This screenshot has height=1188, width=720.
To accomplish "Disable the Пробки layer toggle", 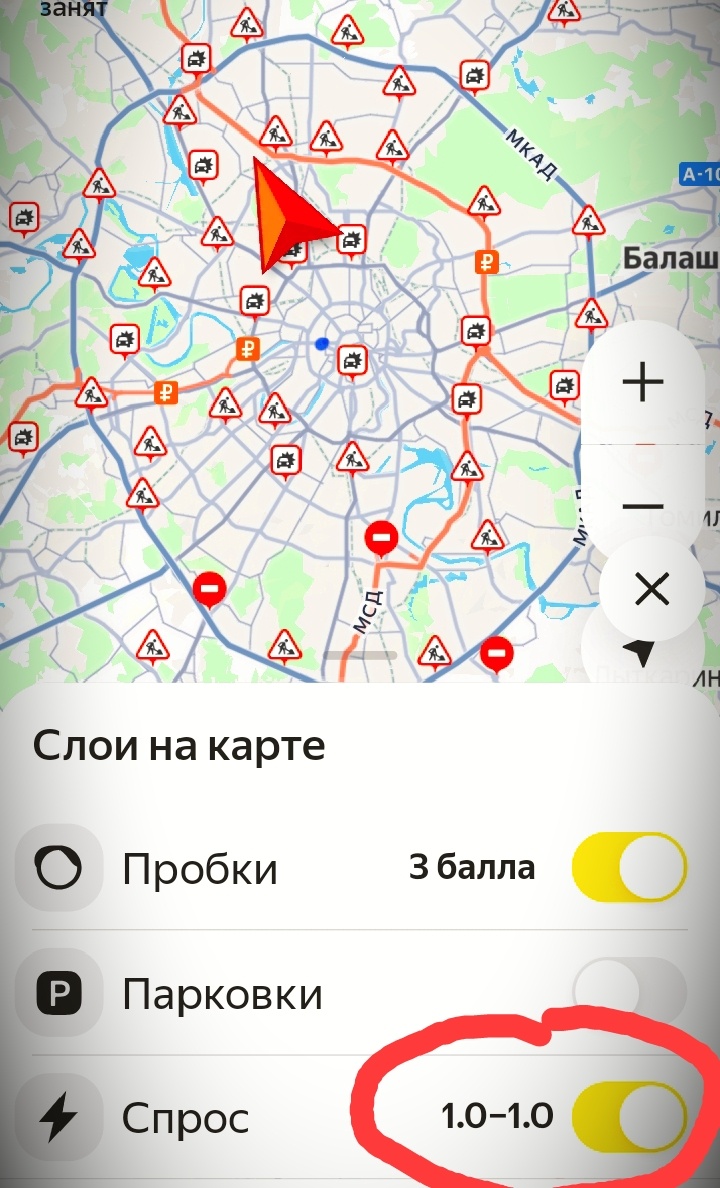I will [x=629, y=868].
